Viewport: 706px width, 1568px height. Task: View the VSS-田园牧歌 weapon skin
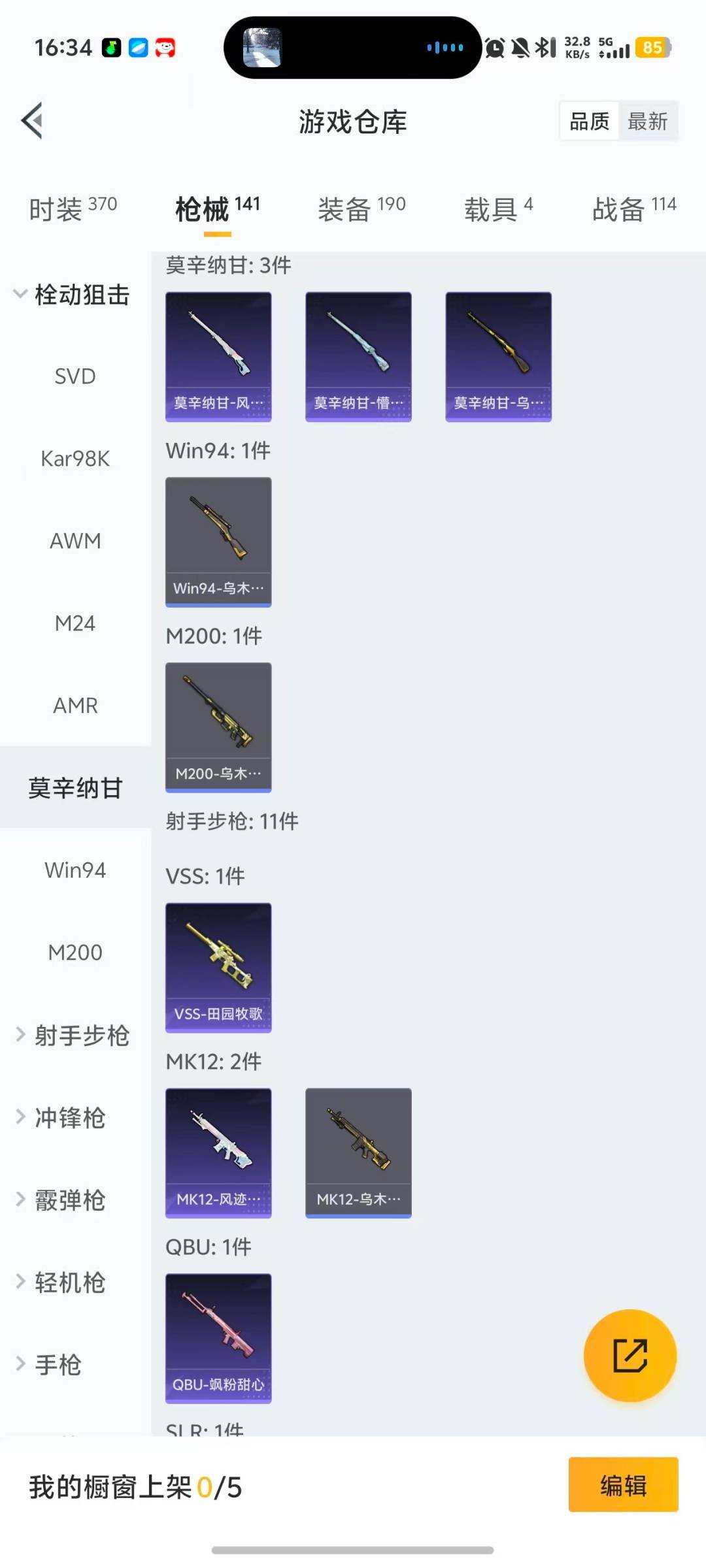pos(218,969)
